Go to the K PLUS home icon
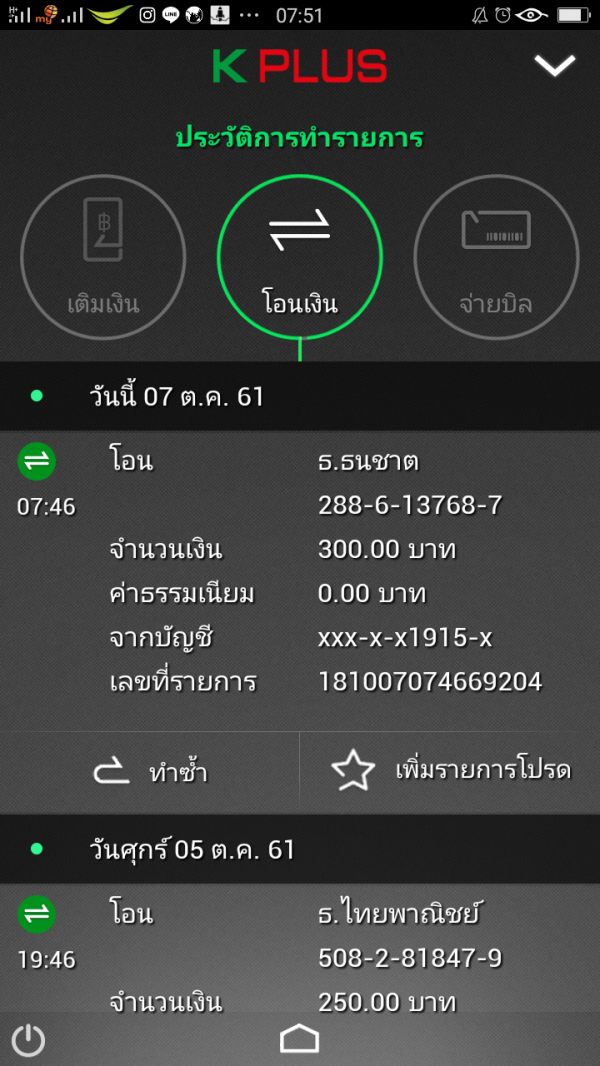 (x=299, y=1039)
